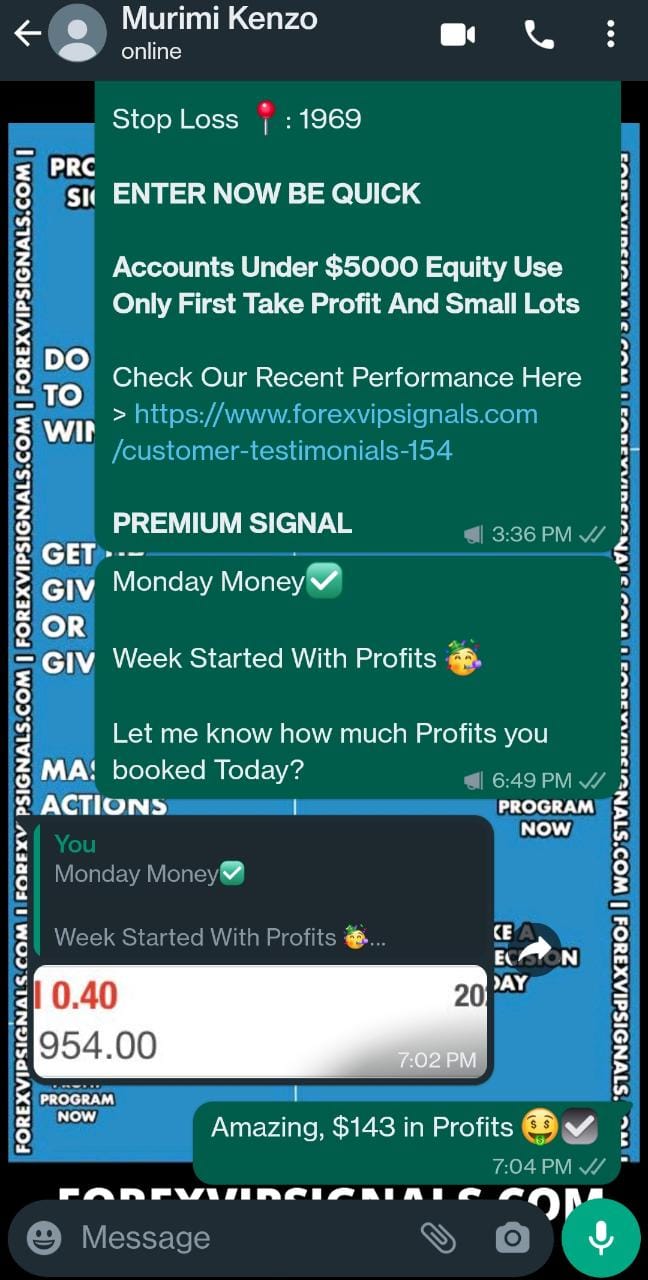Image resolution: width=648 pixels, height=1280 pixels.
Task: Open the emoji picker
Action: coord(43,1238)
